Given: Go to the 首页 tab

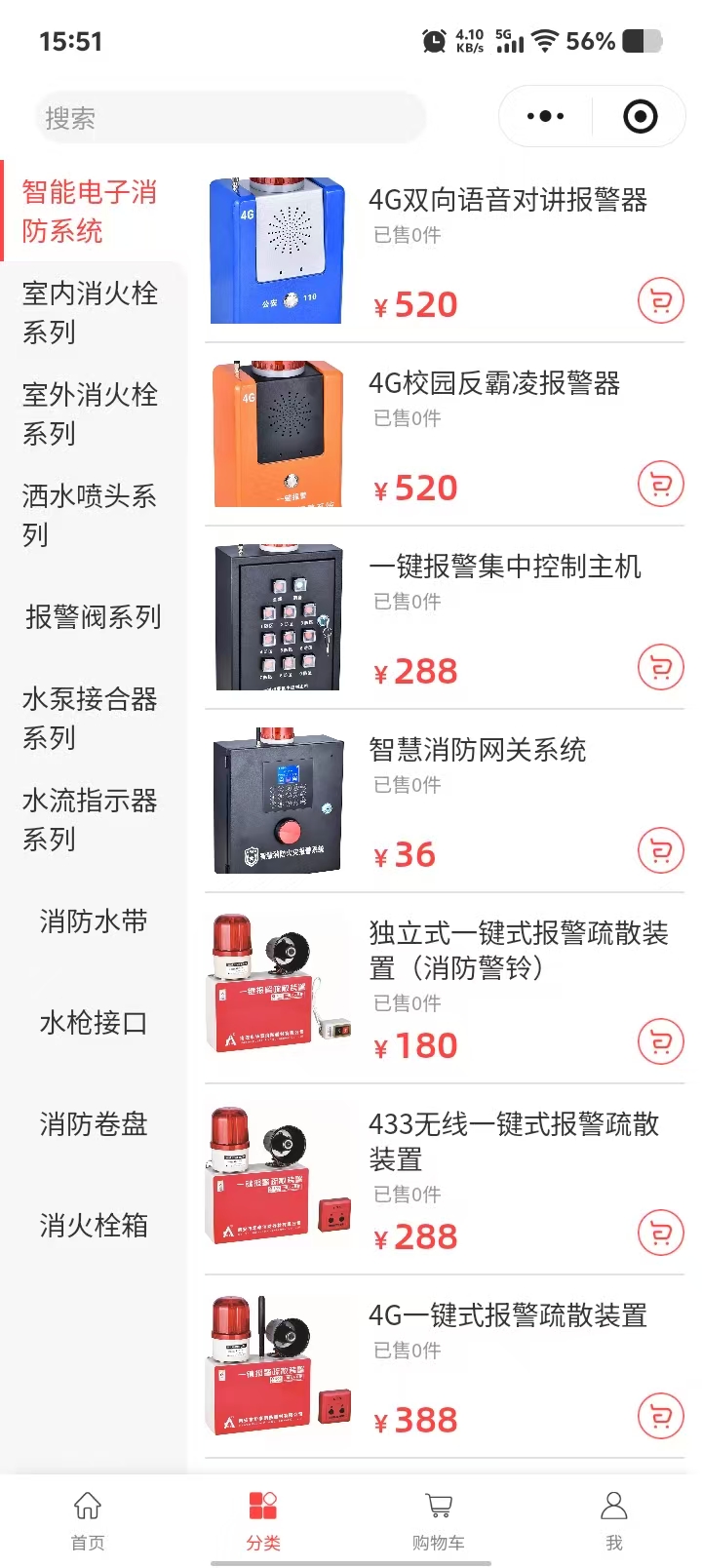Looking at the screenshot, I should (x=88, y=1519).
